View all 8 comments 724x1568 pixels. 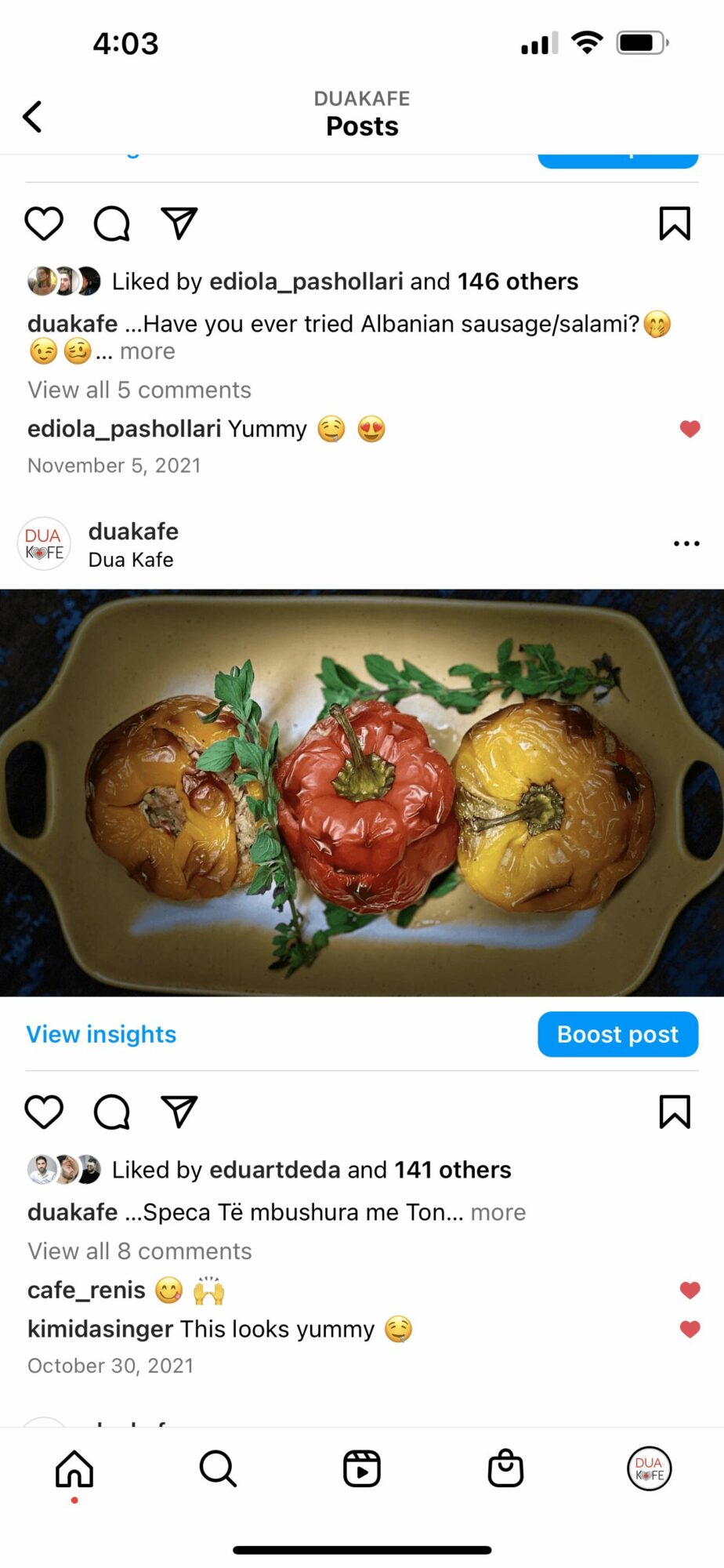coord(139,1250)
